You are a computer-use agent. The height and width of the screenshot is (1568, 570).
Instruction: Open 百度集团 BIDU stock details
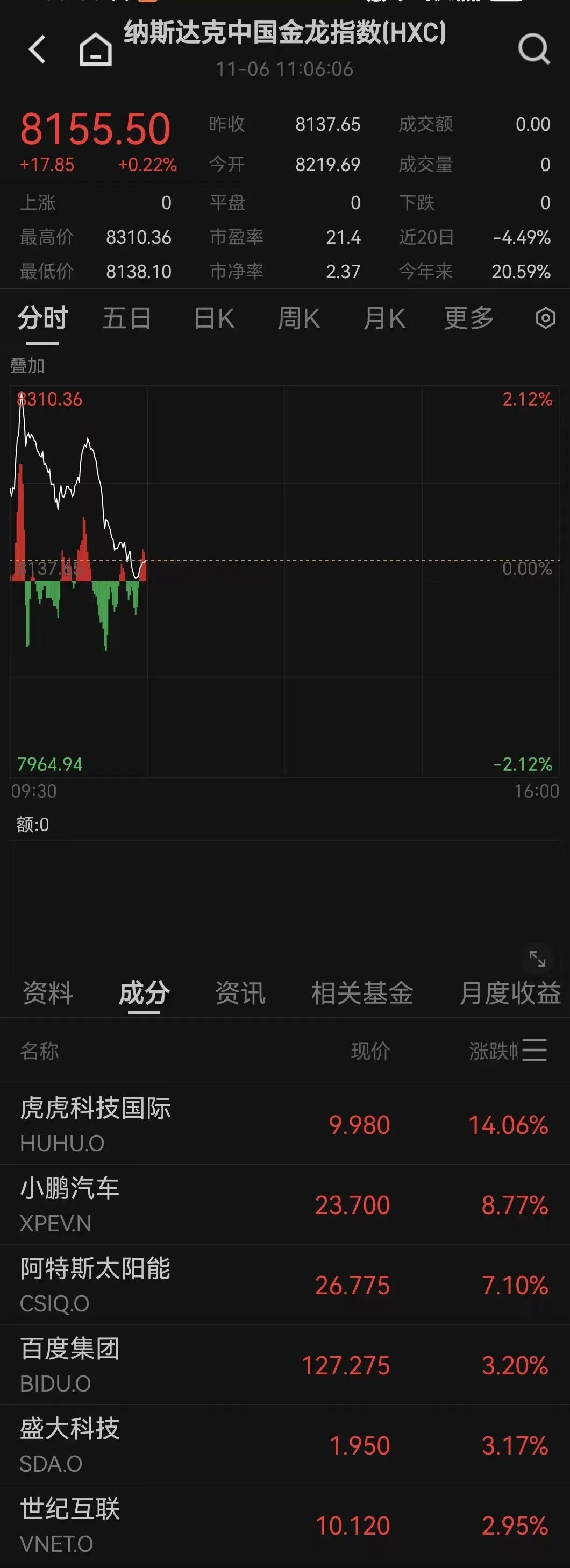pyautogui.click(x=284, y=1364)
